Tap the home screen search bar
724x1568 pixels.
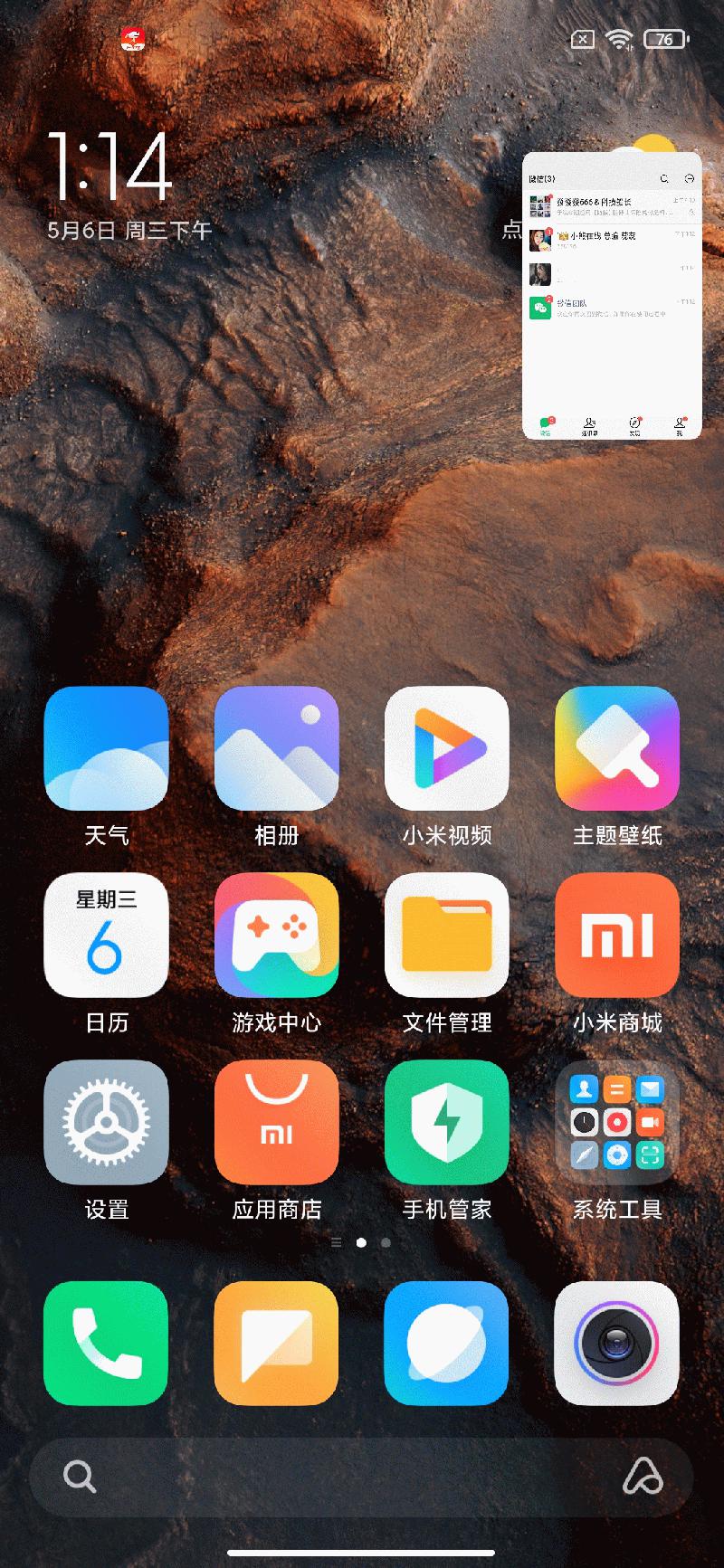pyautogui.click(x=344, y=1478)
